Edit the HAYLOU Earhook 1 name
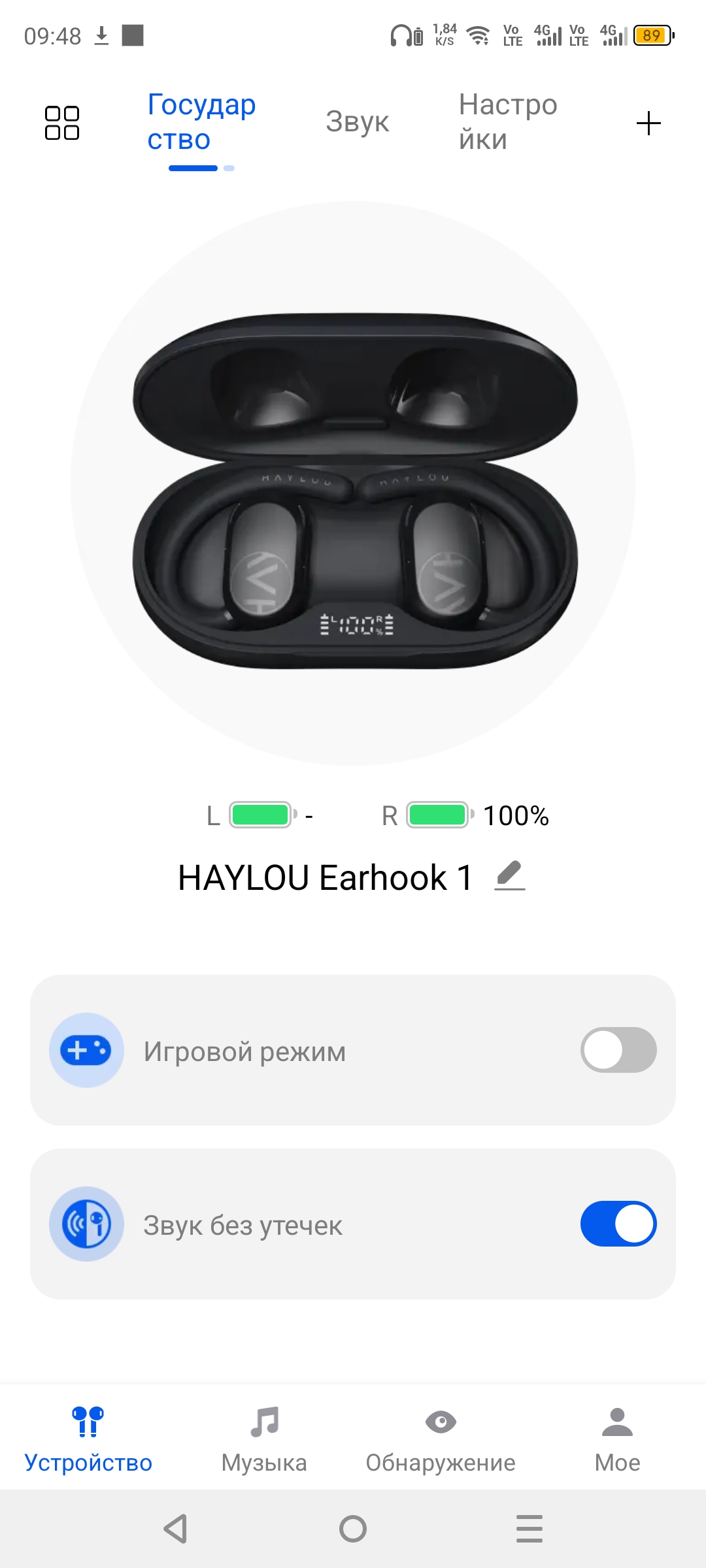Screen dimensions: 706x1568 point(510,875)
